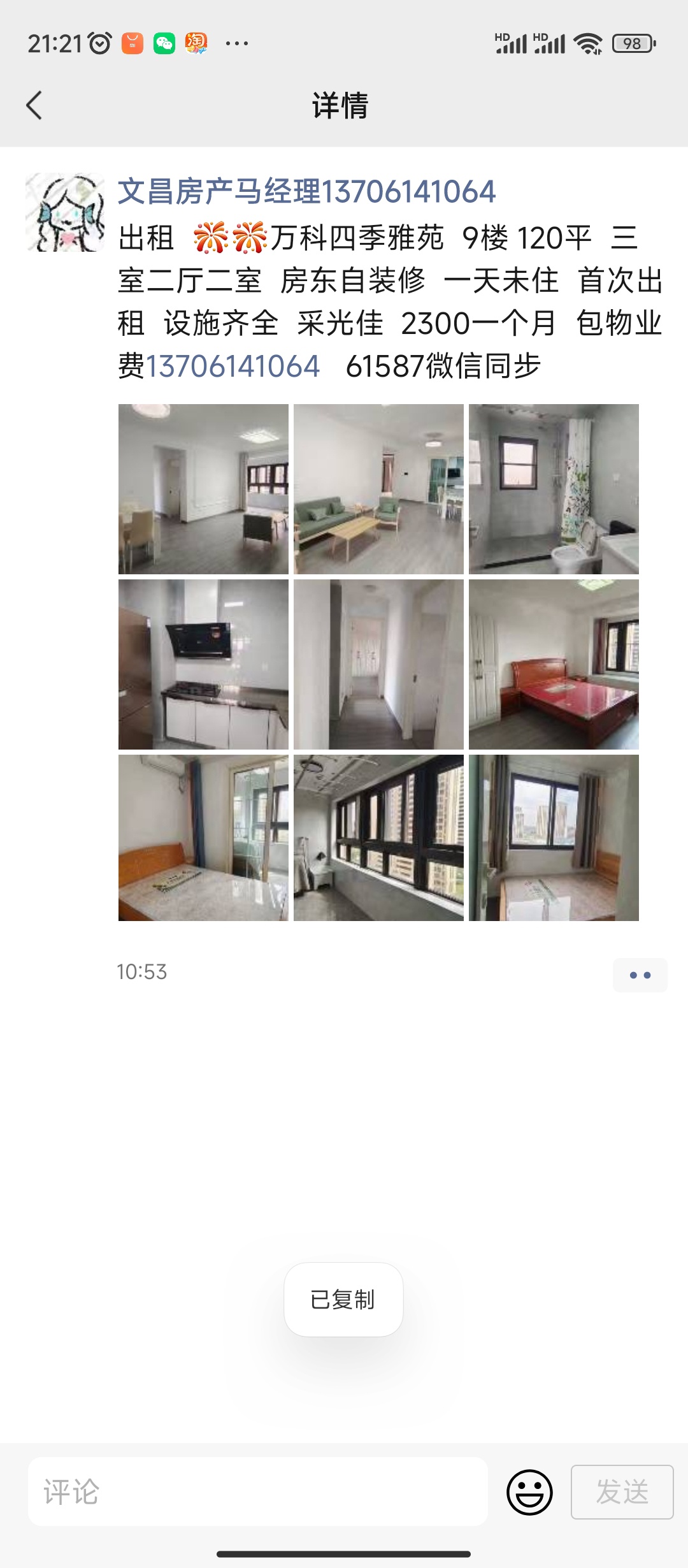Open the two-dot like and comment menu
Image resolution: width=688 pixels, height=1568 pixels.
(x=640, y=975)
